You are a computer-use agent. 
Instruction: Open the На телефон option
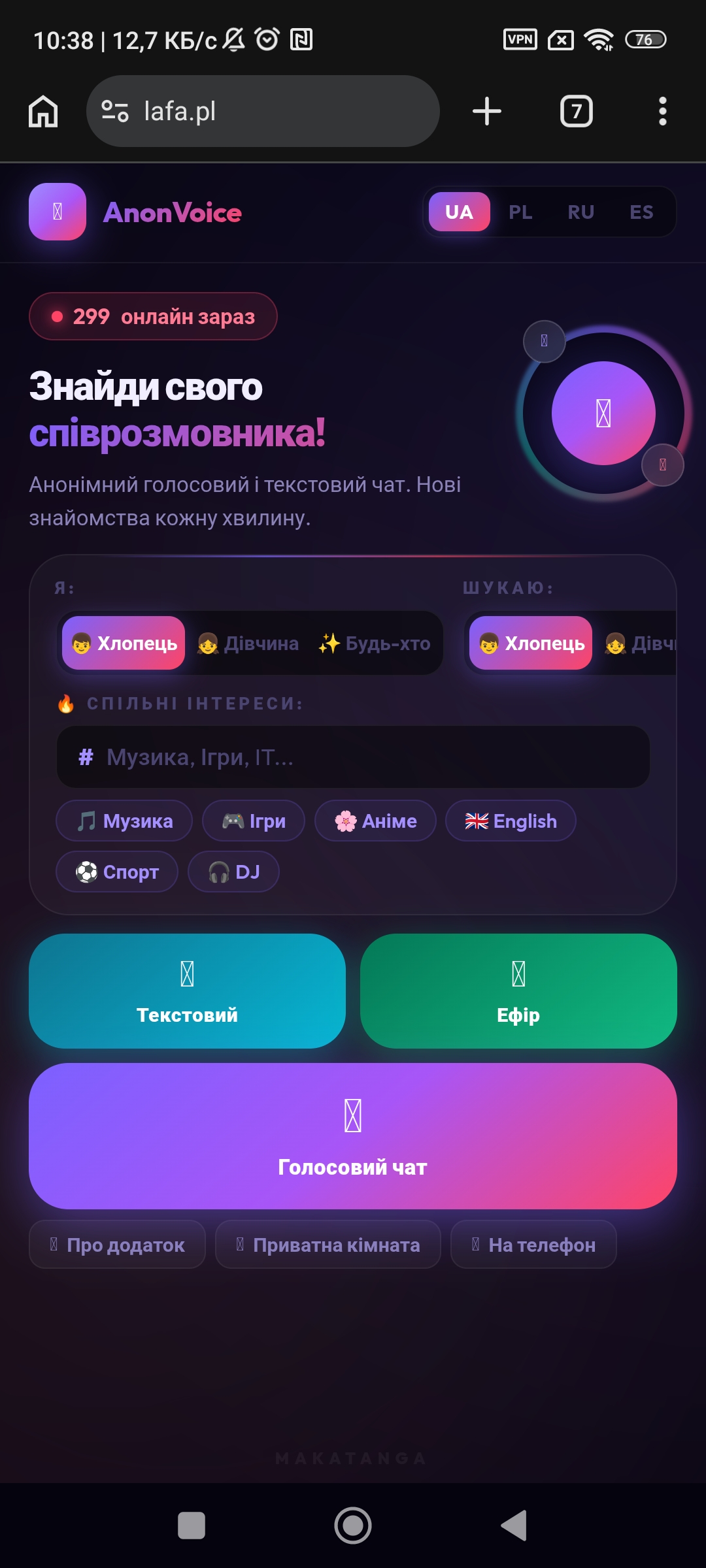coord(533,1245)
